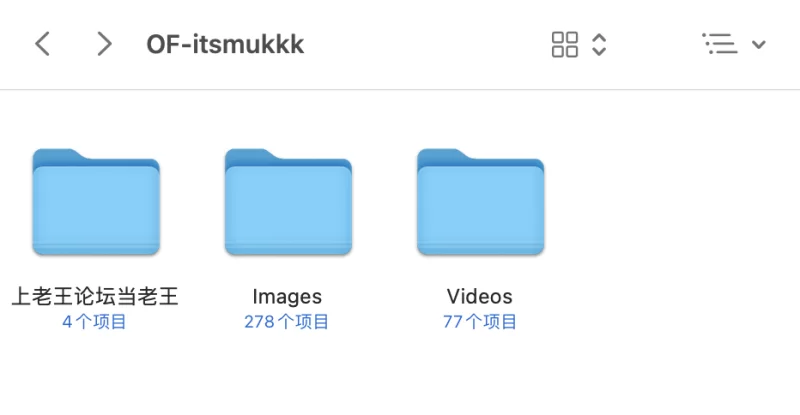Open the 上老王论坛当老王 folder
Screen dimensions: 800x415
(95, 203)
